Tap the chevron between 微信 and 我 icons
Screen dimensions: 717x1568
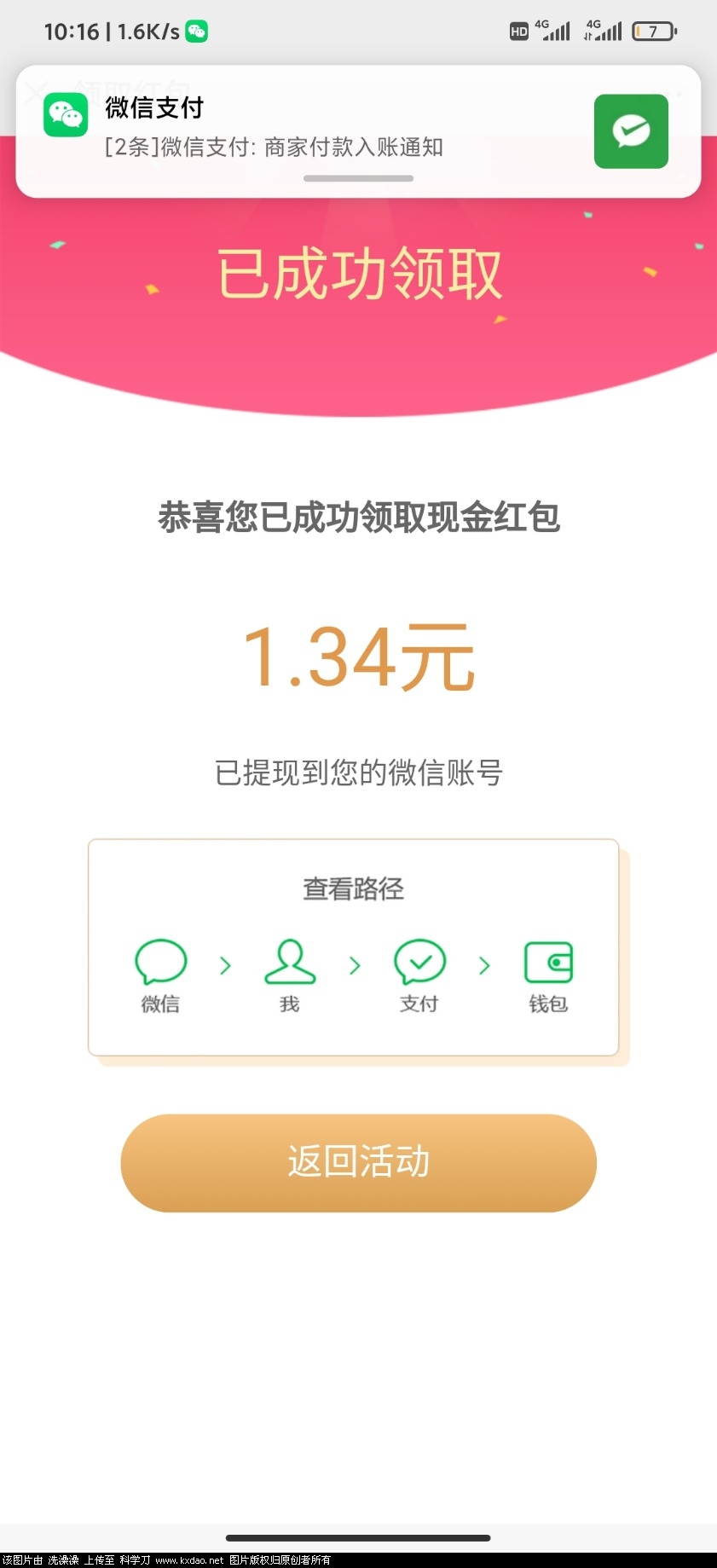click(225, 964)
